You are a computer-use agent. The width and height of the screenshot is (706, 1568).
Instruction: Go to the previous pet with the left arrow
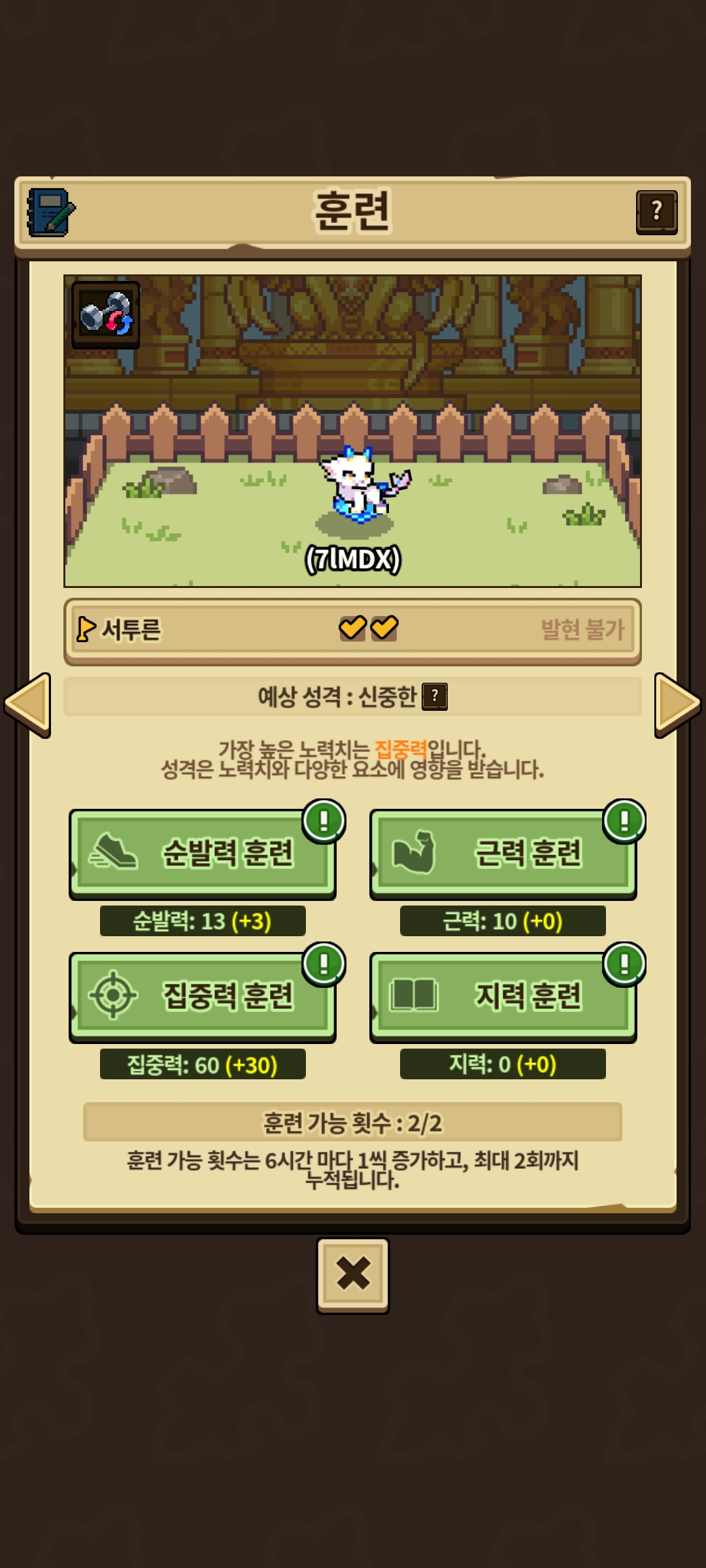click(27, 705)
